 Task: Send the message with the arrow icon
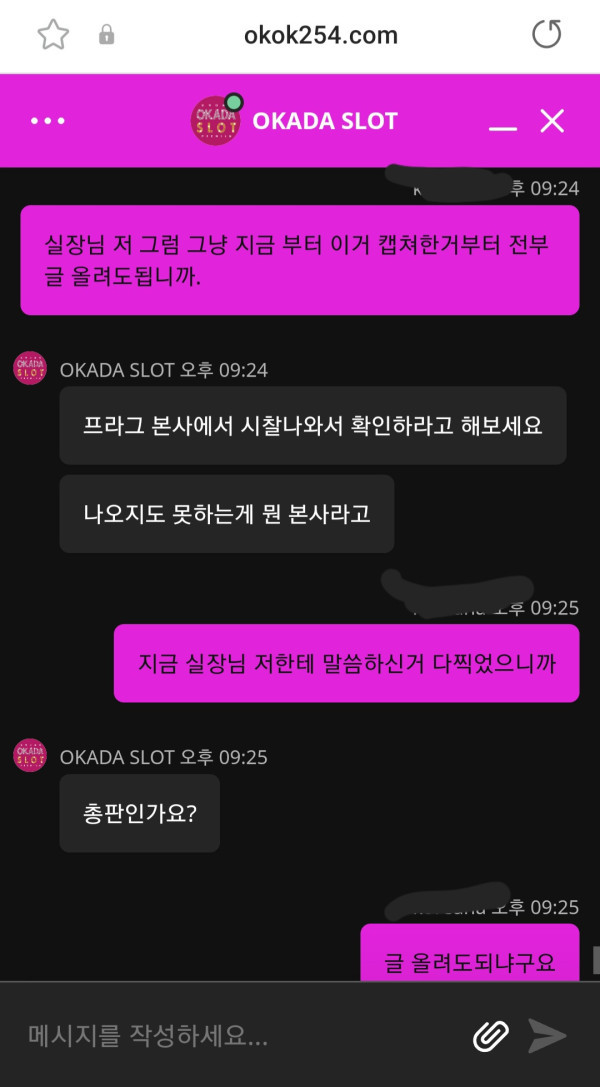click(547, 1035)
